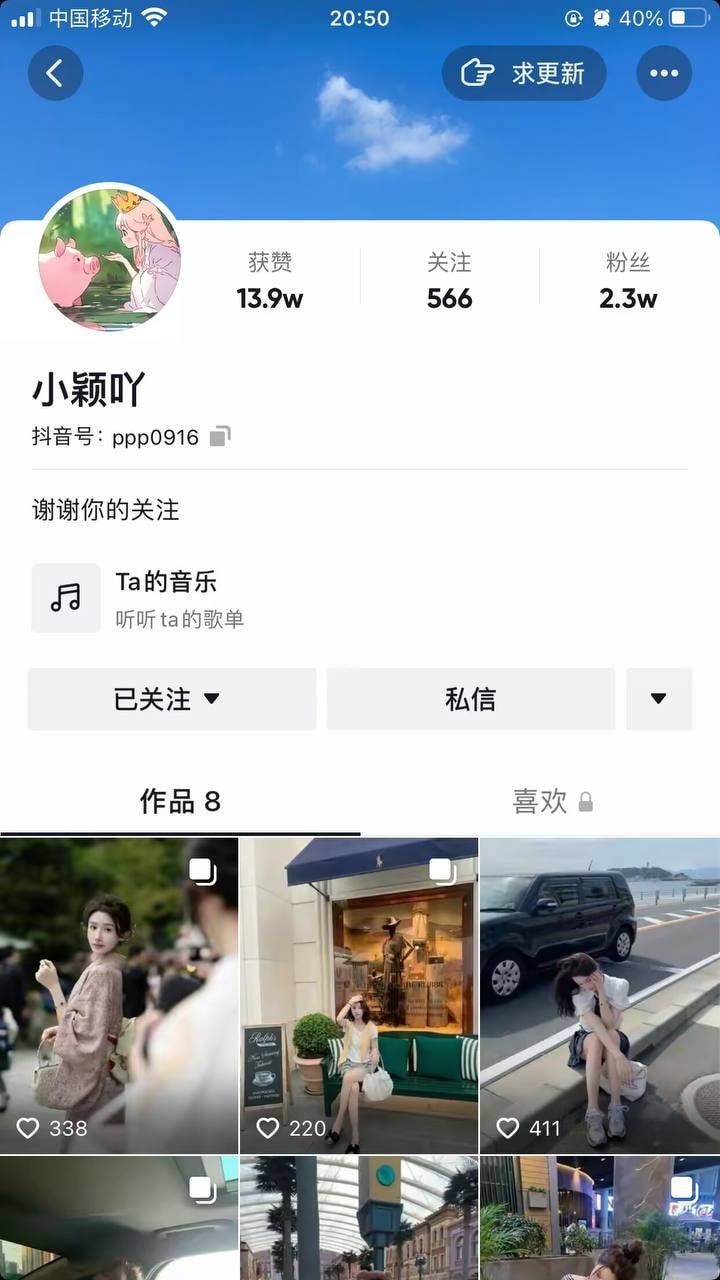Open the 已关注 follow options

coord(171,699)
